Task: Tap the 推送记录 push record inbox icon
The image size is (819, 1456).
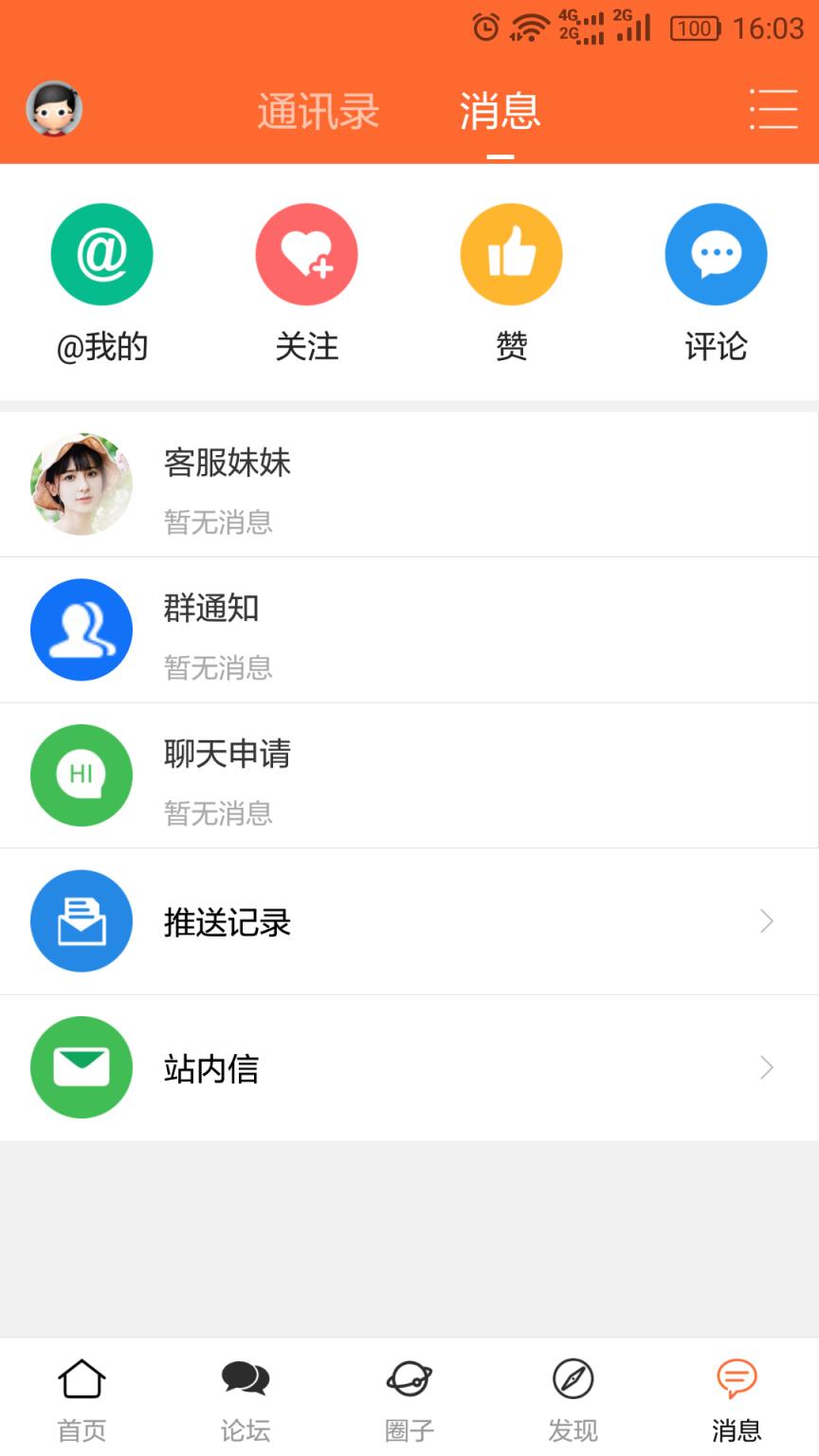Action: [x=81, y=921]
